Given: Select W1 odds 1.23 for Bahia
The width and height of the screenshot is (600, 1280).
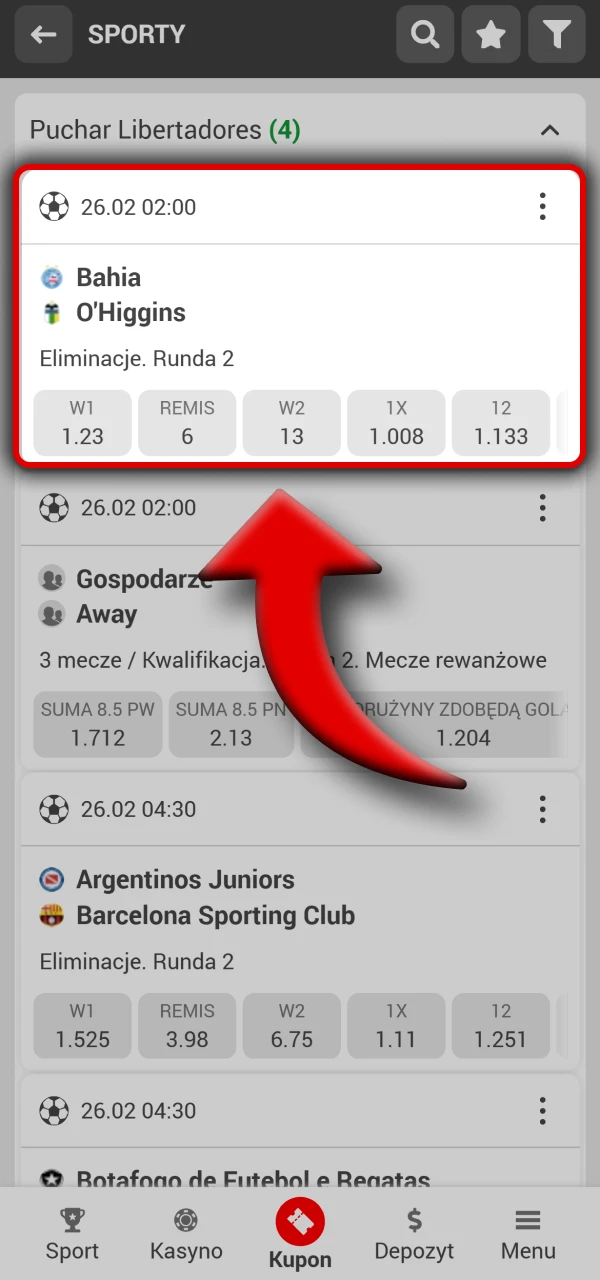Looking at the screenshot, I should (82, 423).
